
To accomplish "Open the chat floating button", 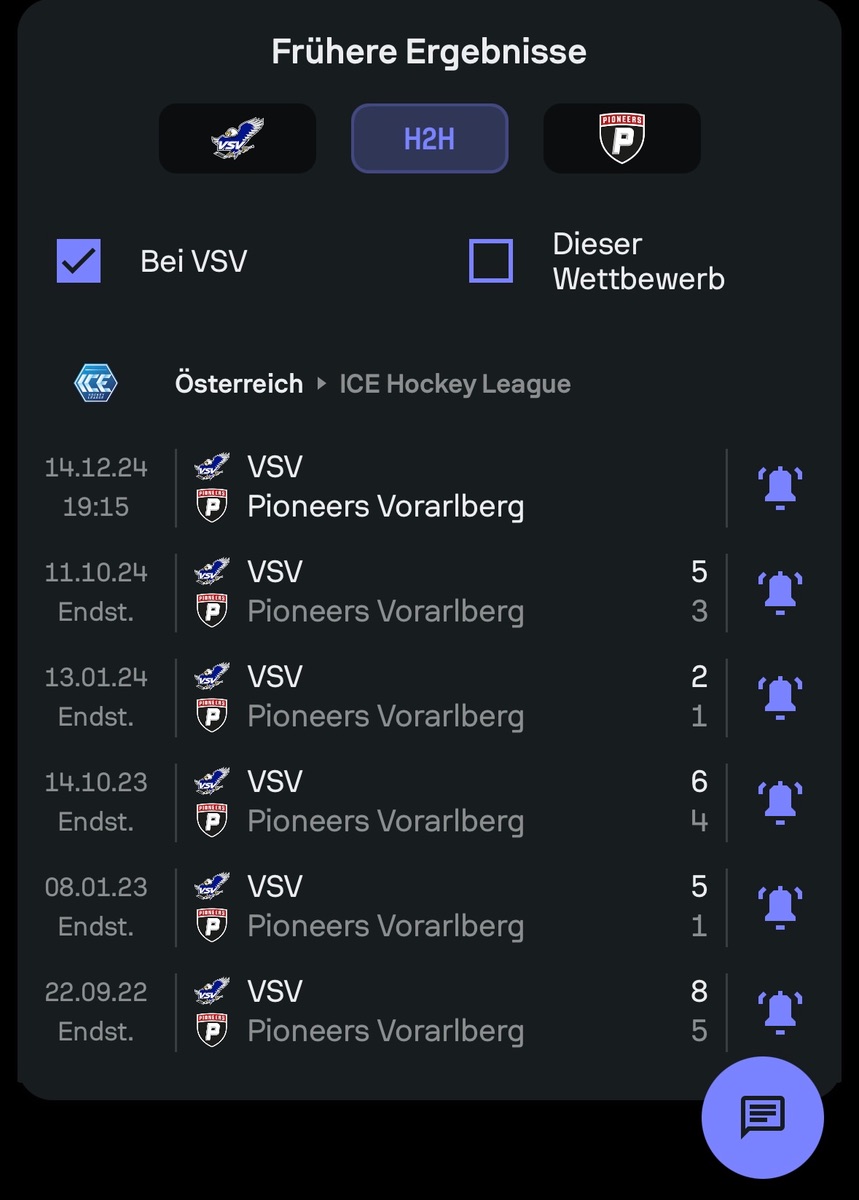I will tap(762, 1117).
